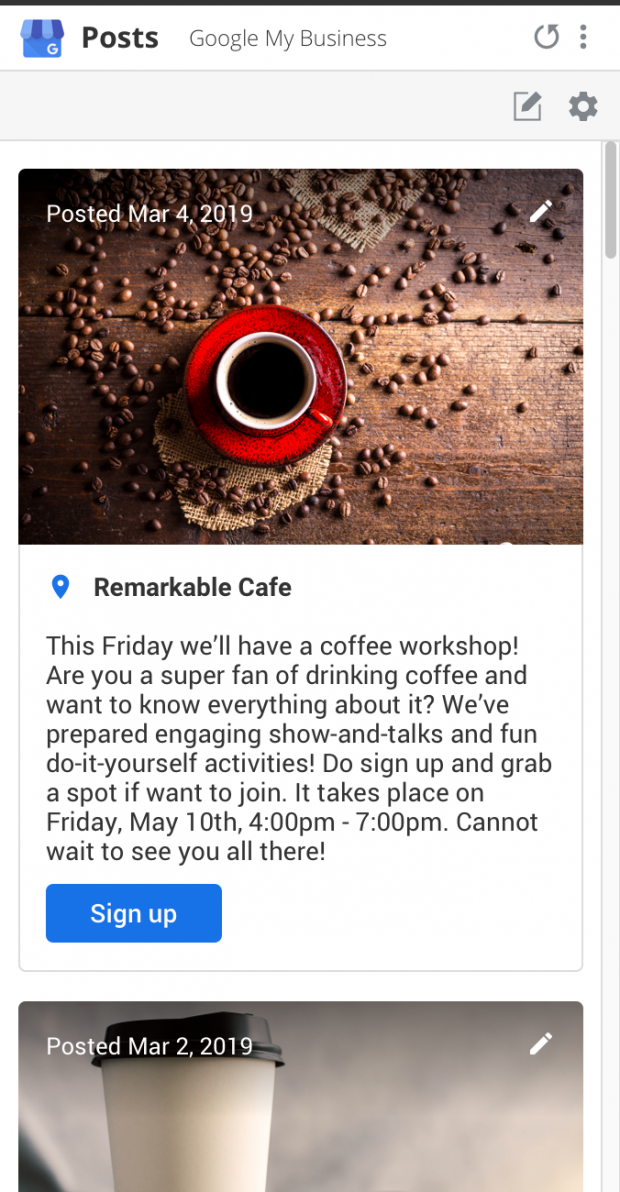Compose a new post
The height and width of the screenshot is (1192, 620).
click(528, 106)
